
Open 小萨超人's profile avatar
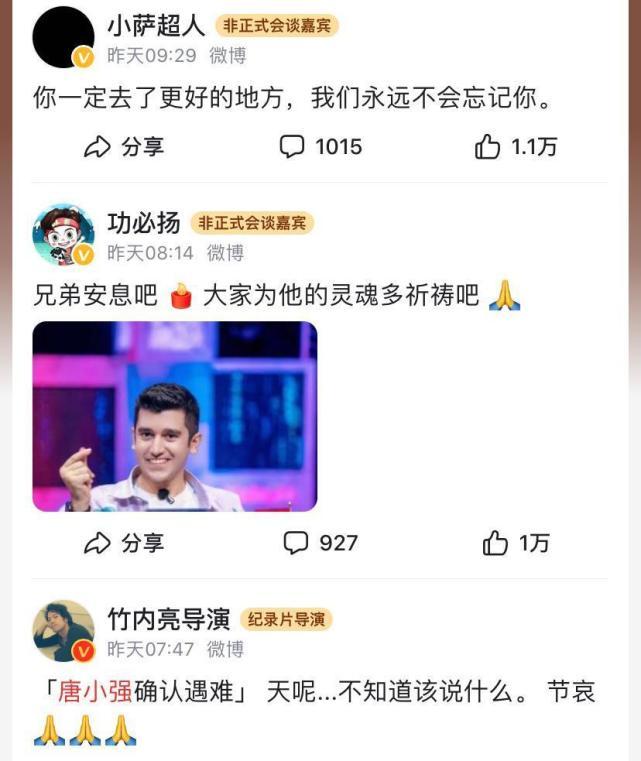(x=63, y=36)
